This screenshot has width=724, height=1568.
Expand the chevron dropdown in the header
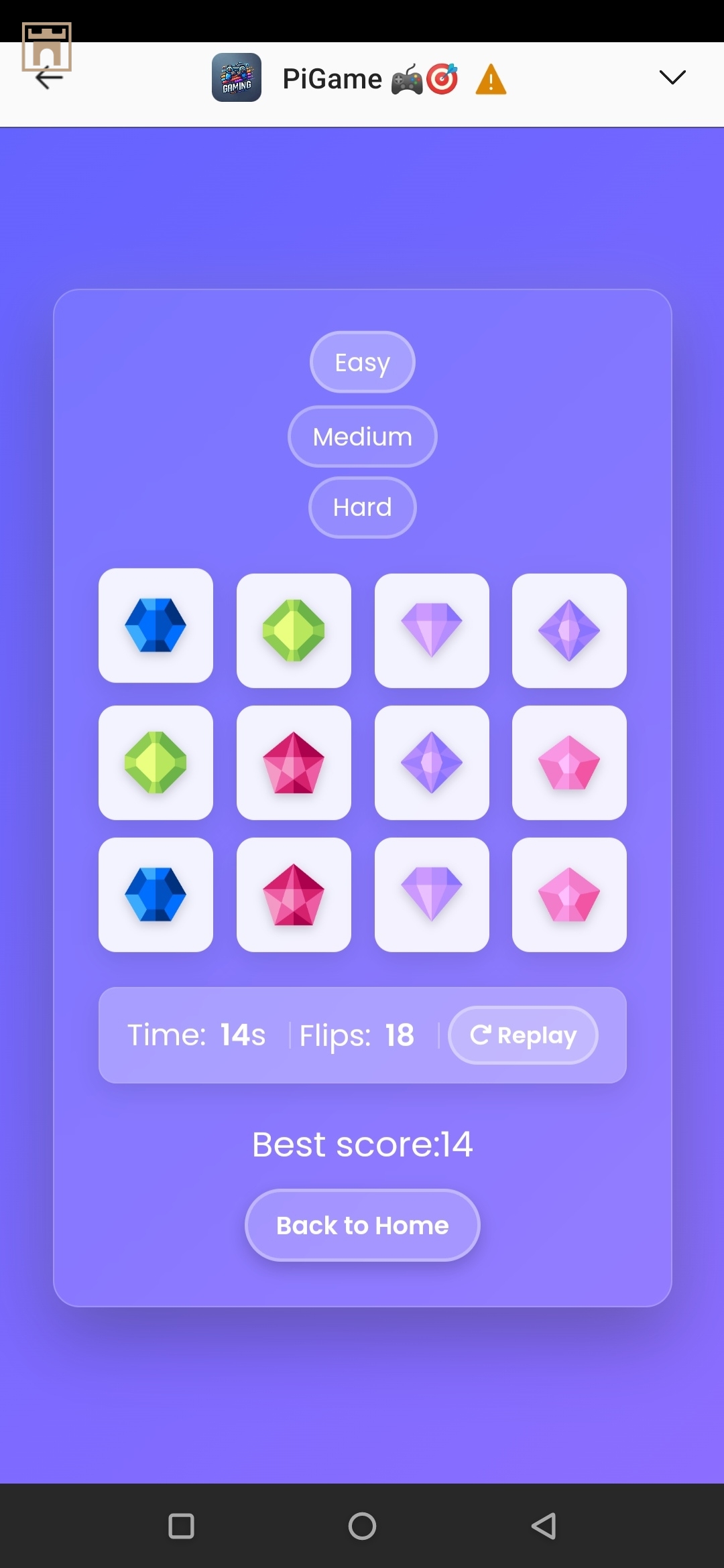(x=672, y=78)
